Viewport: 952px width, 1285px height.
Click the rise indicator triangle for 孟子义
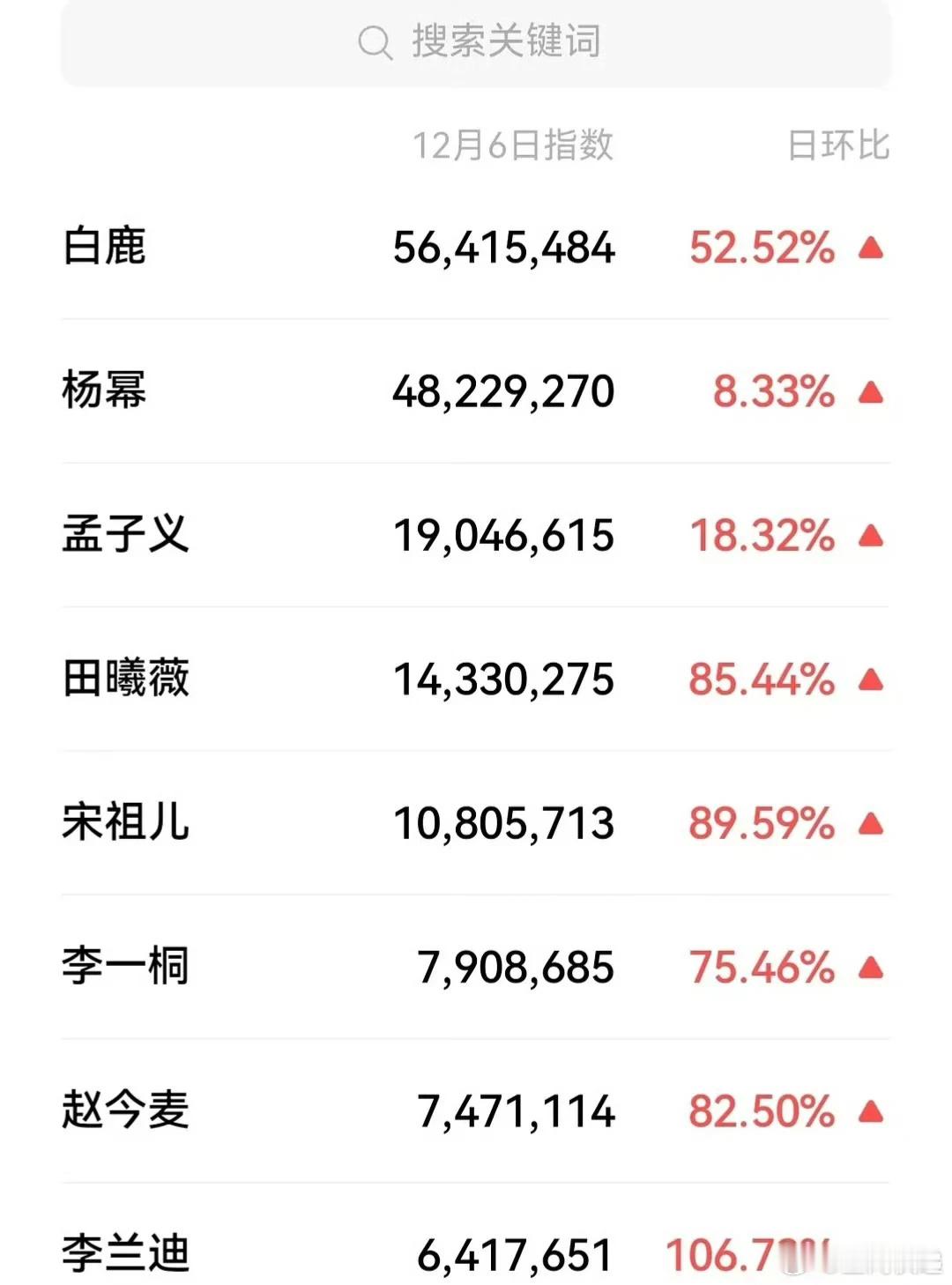pos(871,536)
